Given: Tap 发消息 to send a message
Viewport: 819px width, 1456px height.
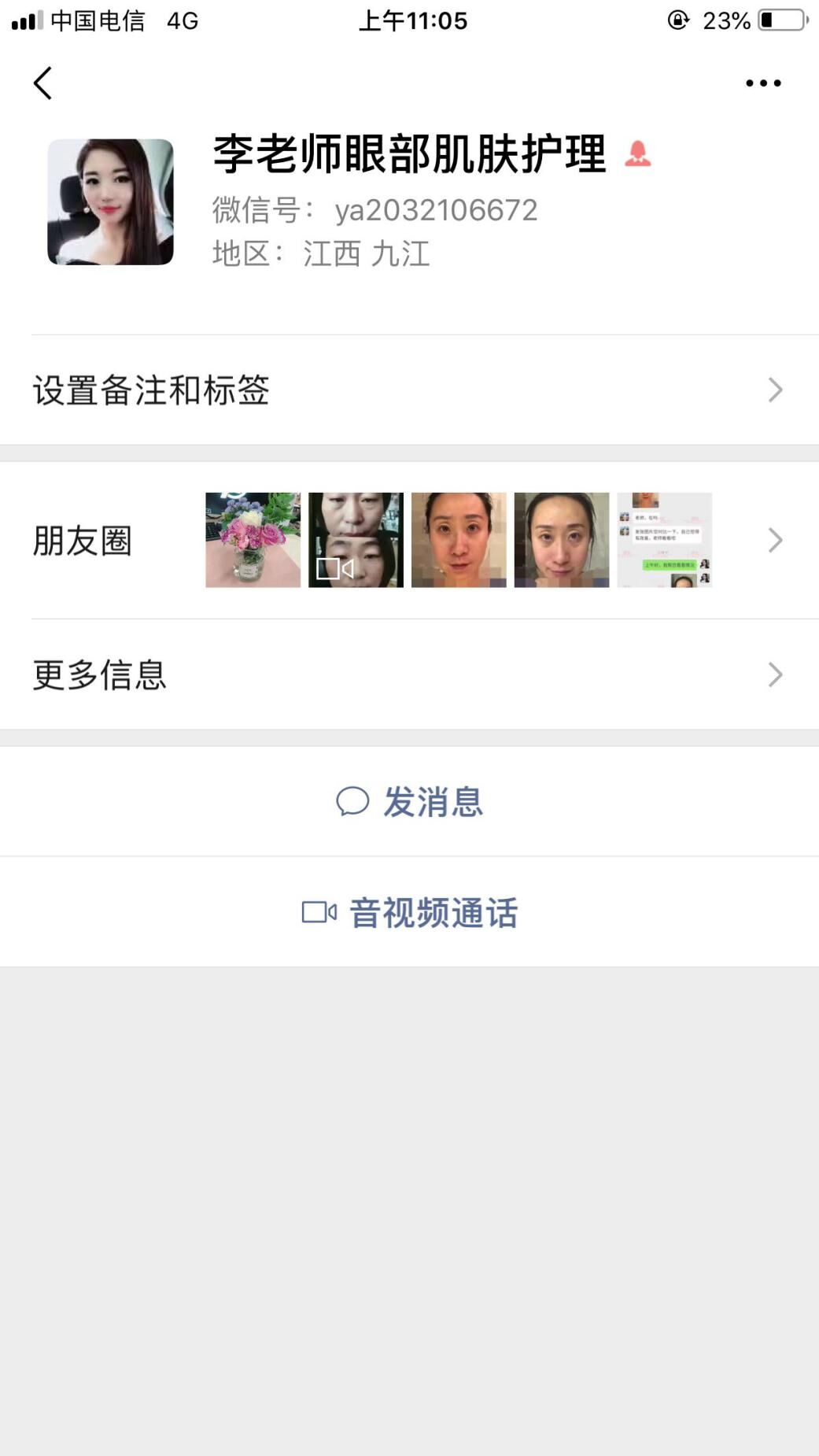Looking at the screenshot, I should (431, 801).
